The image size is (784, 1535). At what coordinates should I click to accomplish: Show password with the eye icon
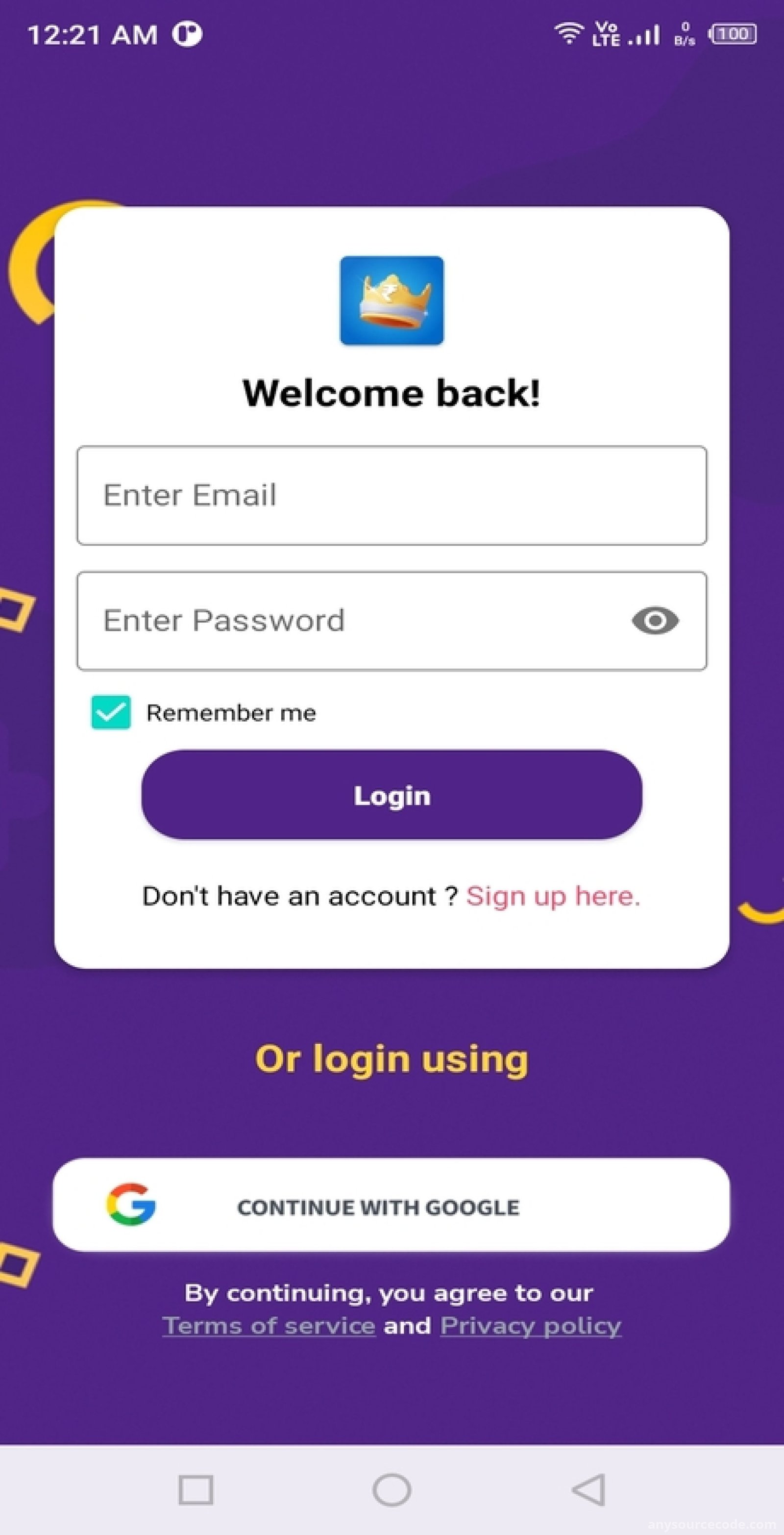click(x=655, y=621)
